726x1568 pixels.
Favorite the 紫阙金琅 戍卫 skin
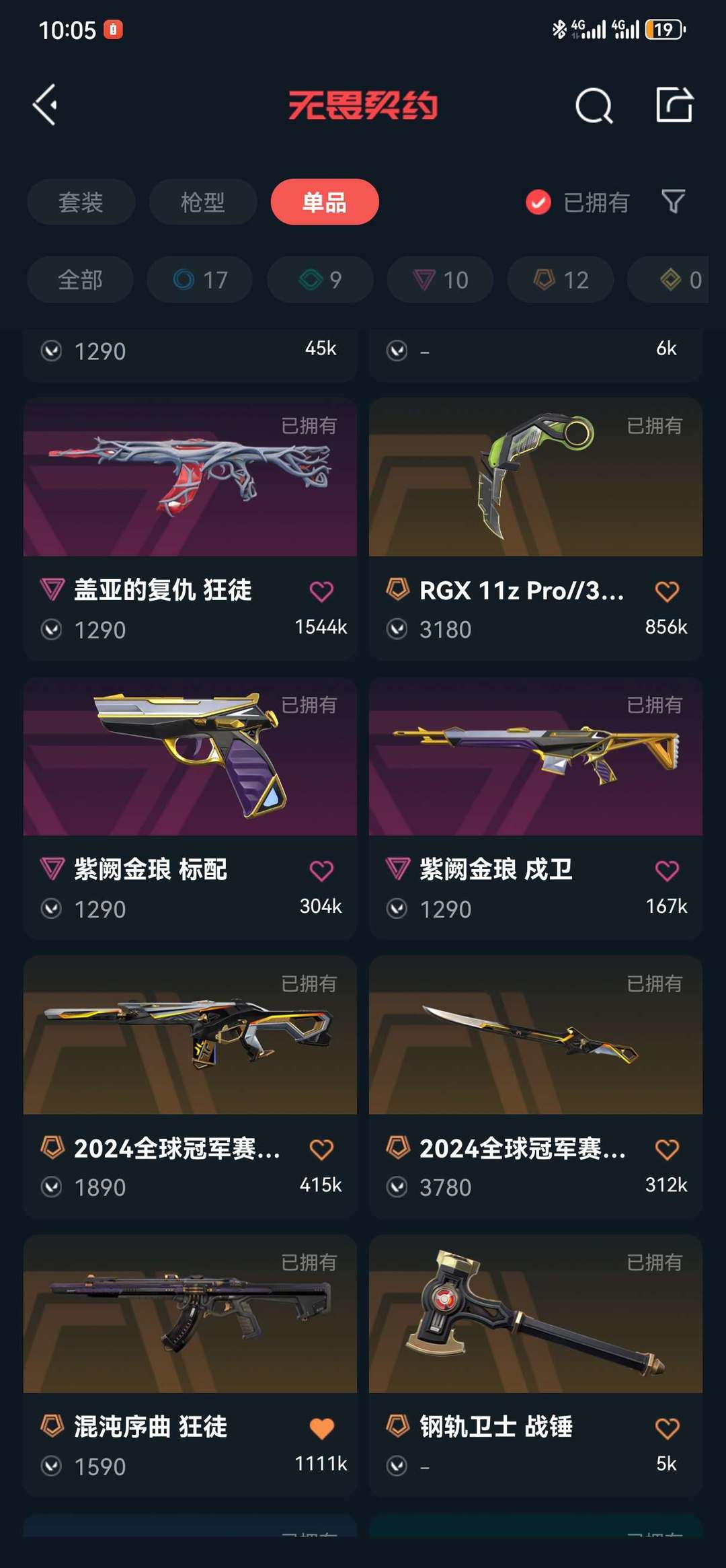click(667, 870)
